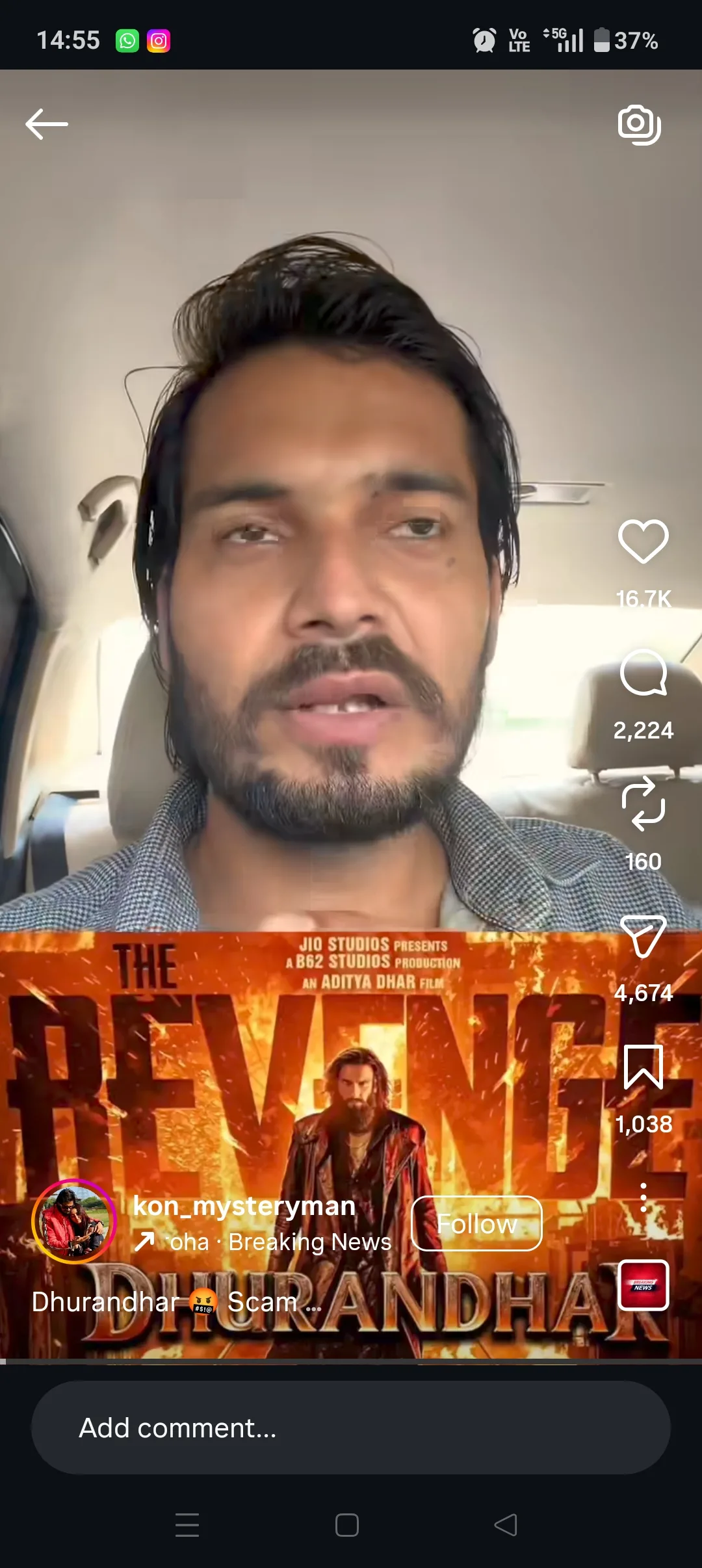Expand the 'Dhurandhar Scam...' caption

click(x=177, y=1302)
